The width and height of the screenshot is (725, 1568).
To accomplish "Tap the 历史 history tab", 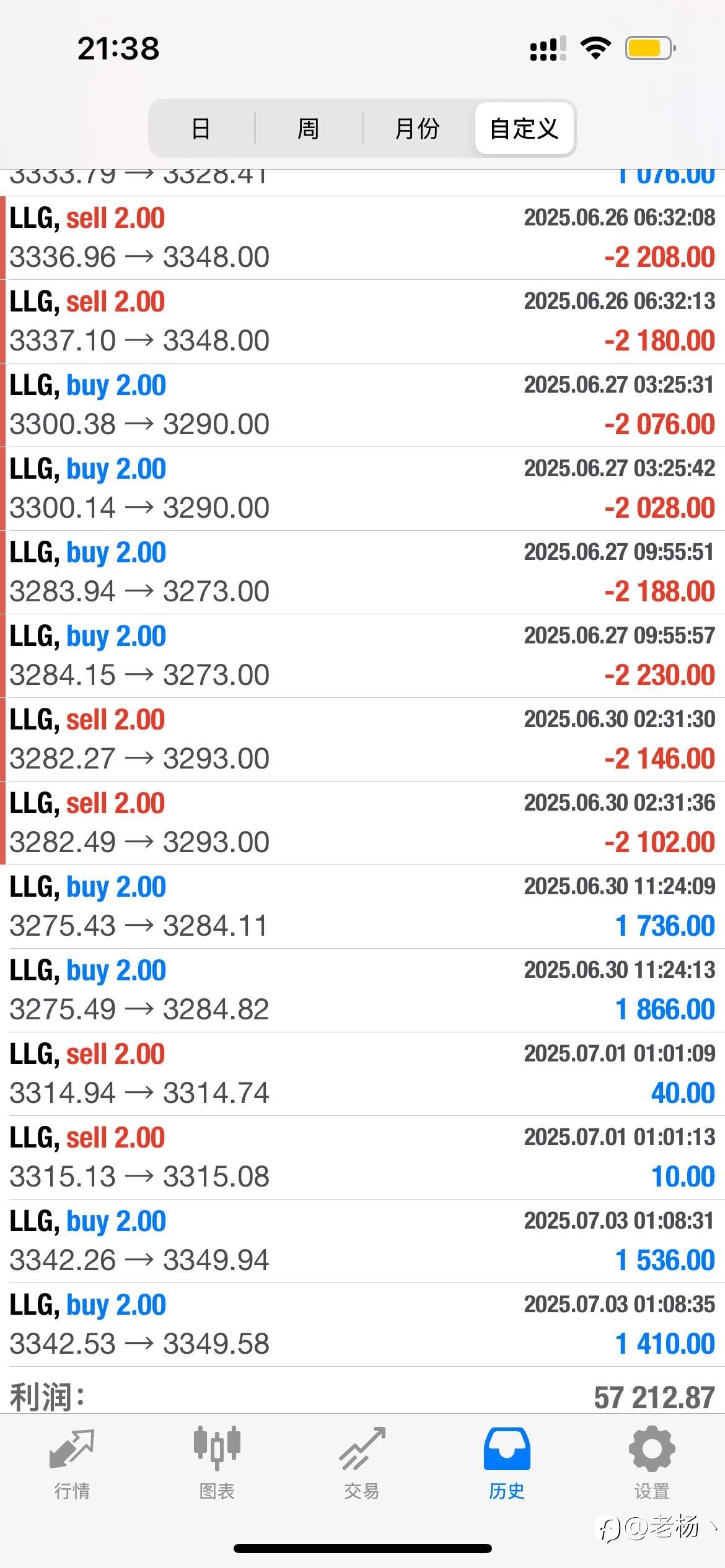I will click(x=507, y=1463).
